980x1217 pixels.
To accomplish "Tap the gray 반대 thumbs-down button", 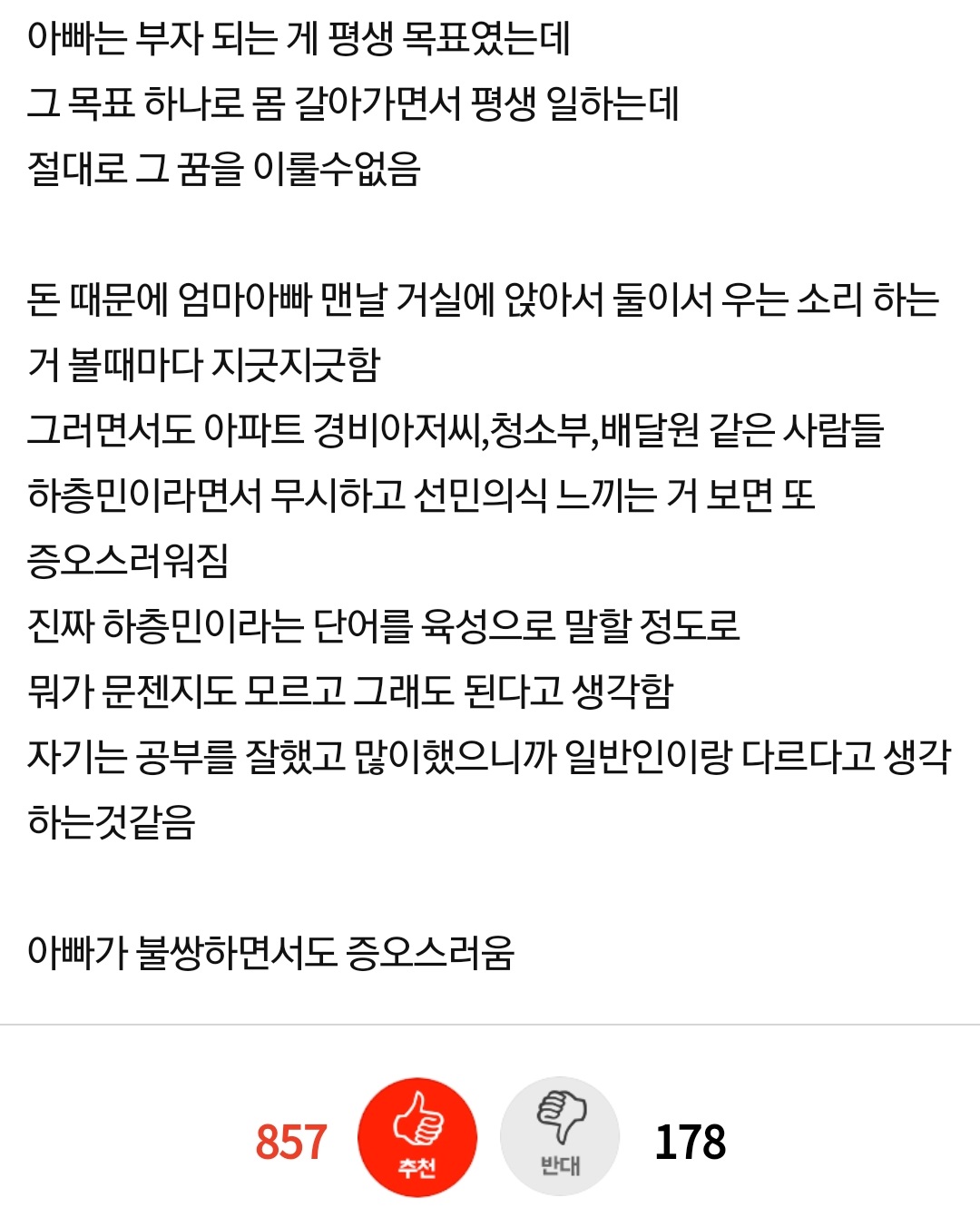I will 560,1136.
